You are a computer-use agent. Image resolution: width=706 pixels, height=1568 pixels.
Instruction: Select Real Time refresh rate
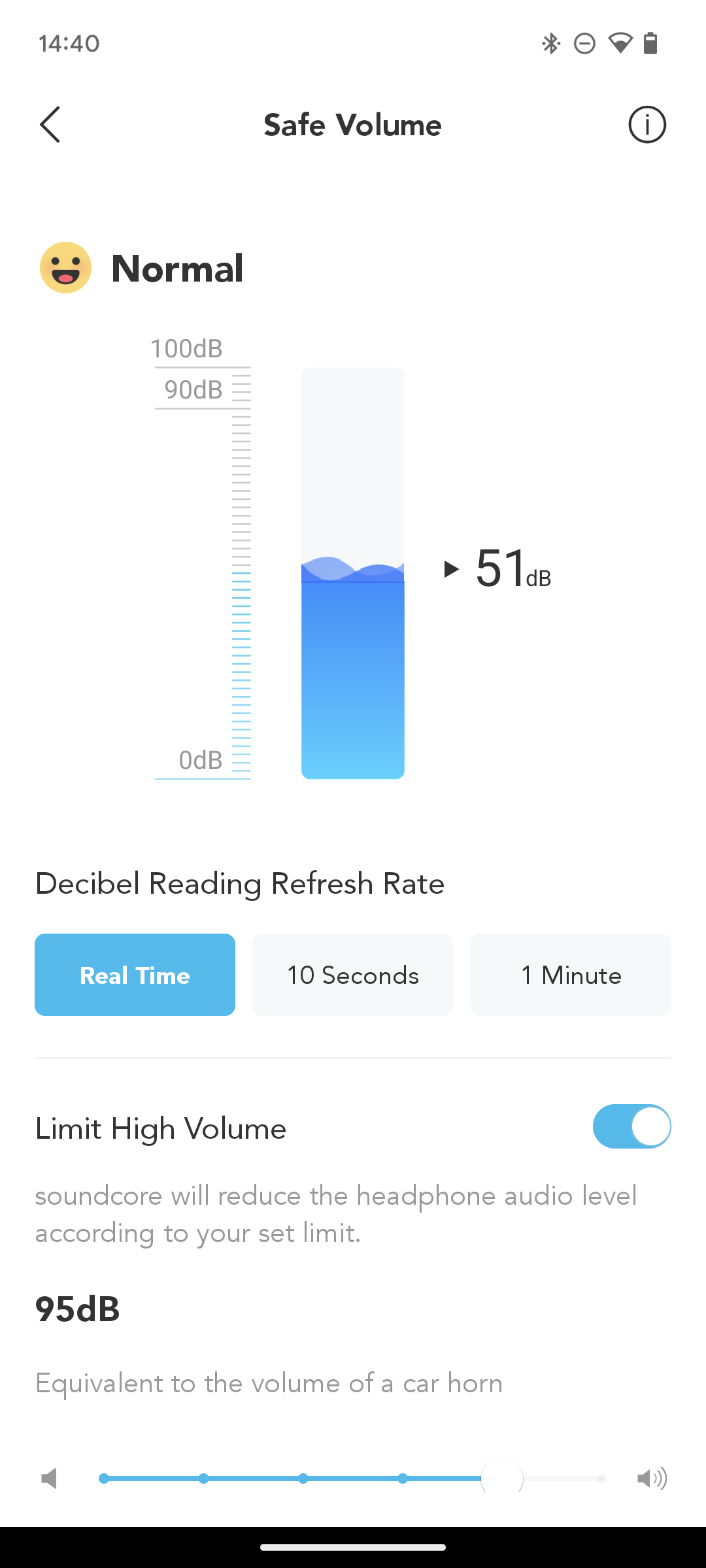[135, 975]
